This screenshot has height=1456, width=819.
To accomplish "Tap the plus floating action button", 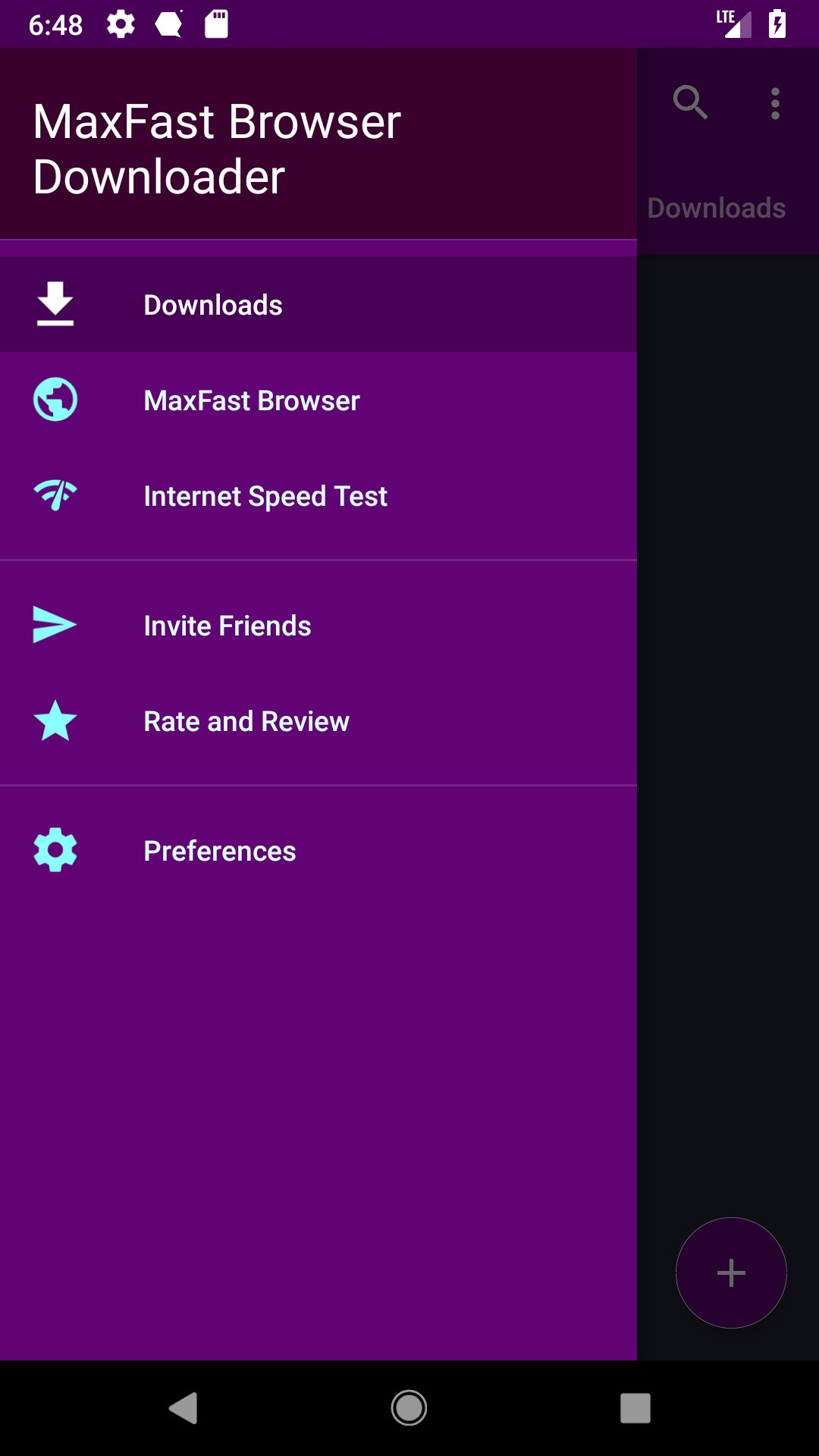I will point(730,1273).
